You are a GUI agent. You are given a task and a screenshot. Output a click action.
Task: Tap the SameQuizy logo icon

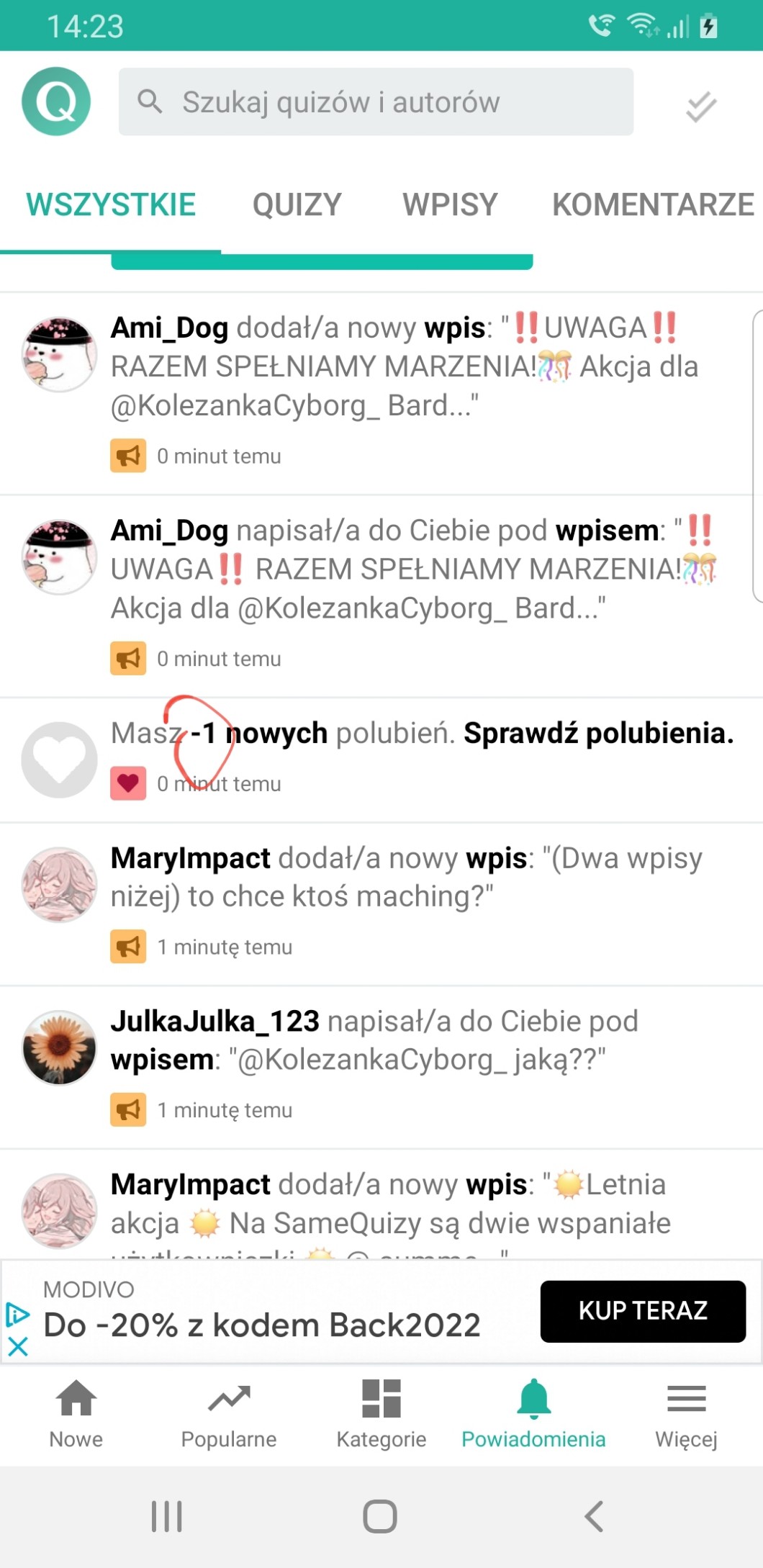[x=56, y=102]
